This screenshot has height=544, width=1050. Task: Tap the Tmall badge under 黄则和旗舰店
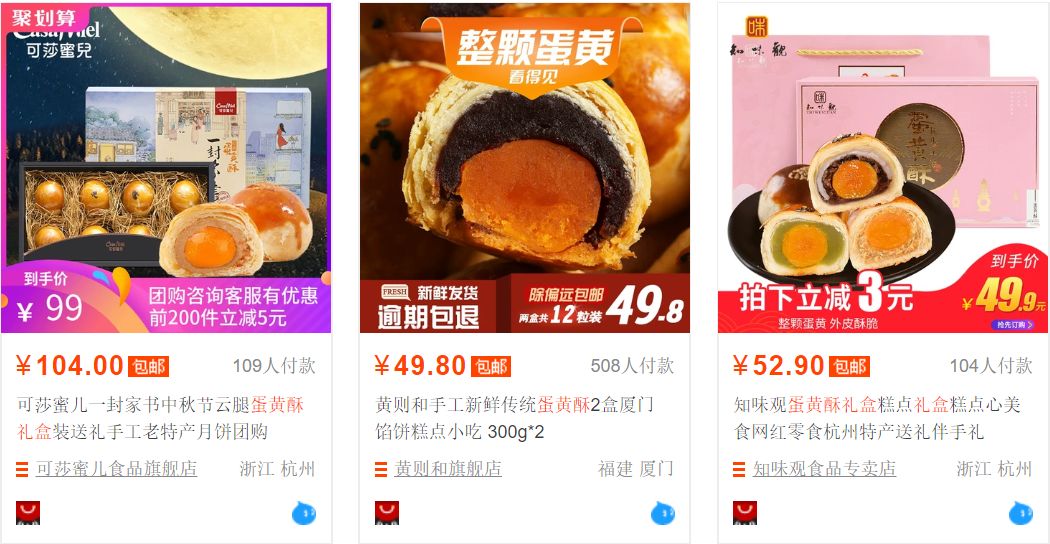click(x=386, y=513)
